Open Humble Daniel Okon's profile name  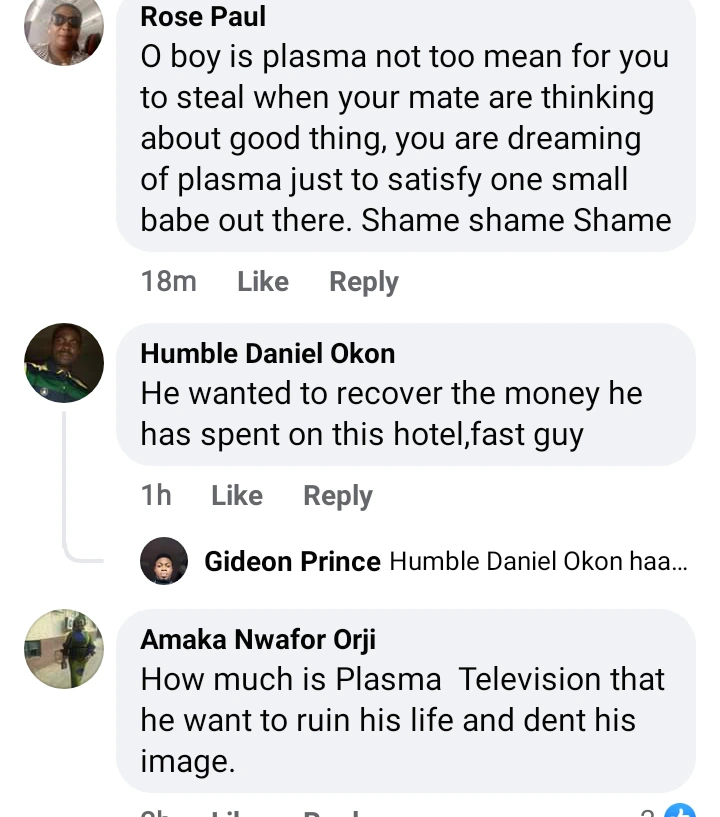pos(268,353)
